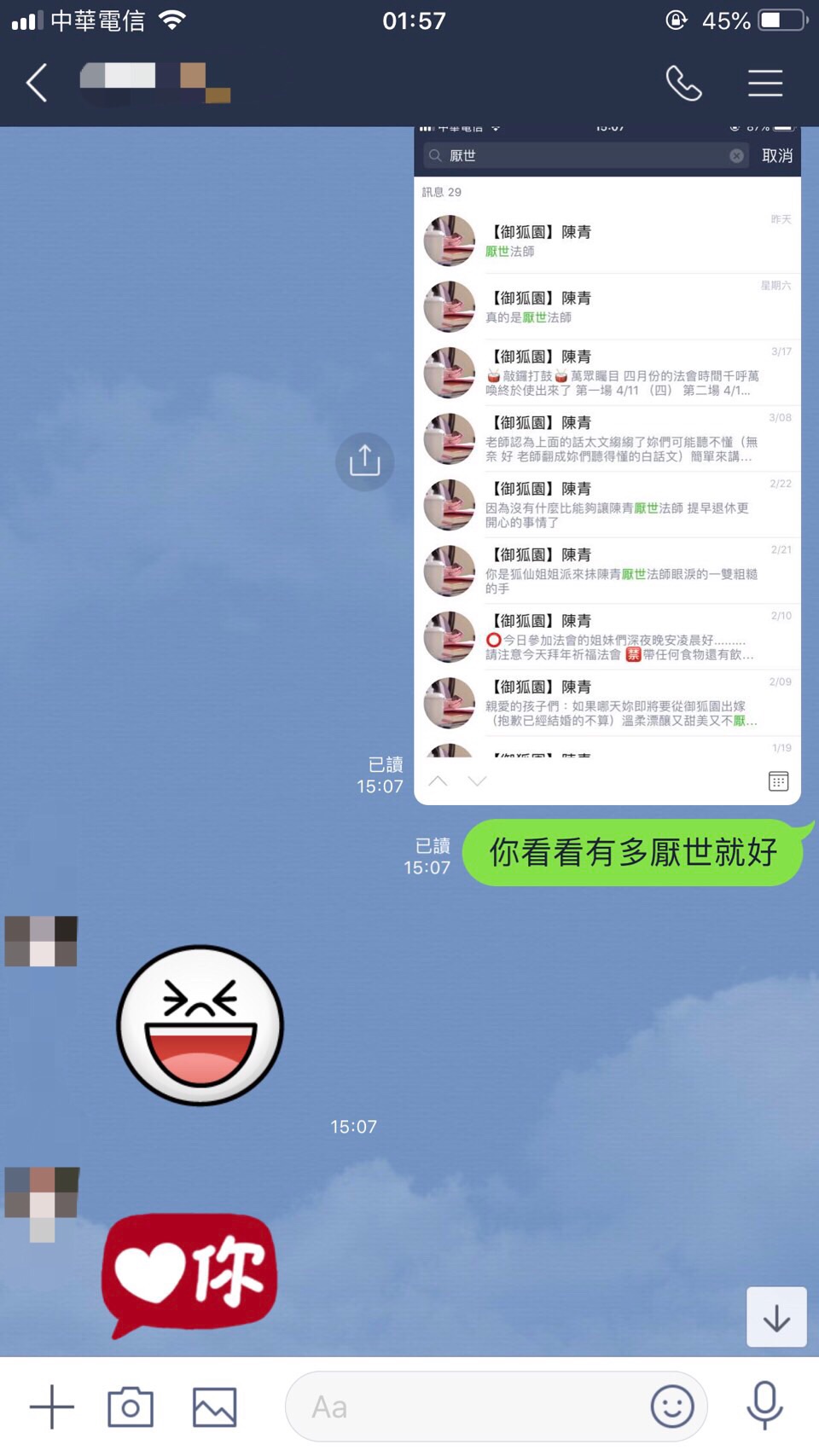Open the sent screenshot image
This screenshot has height=1456, width=819.
tap(607, 465)
